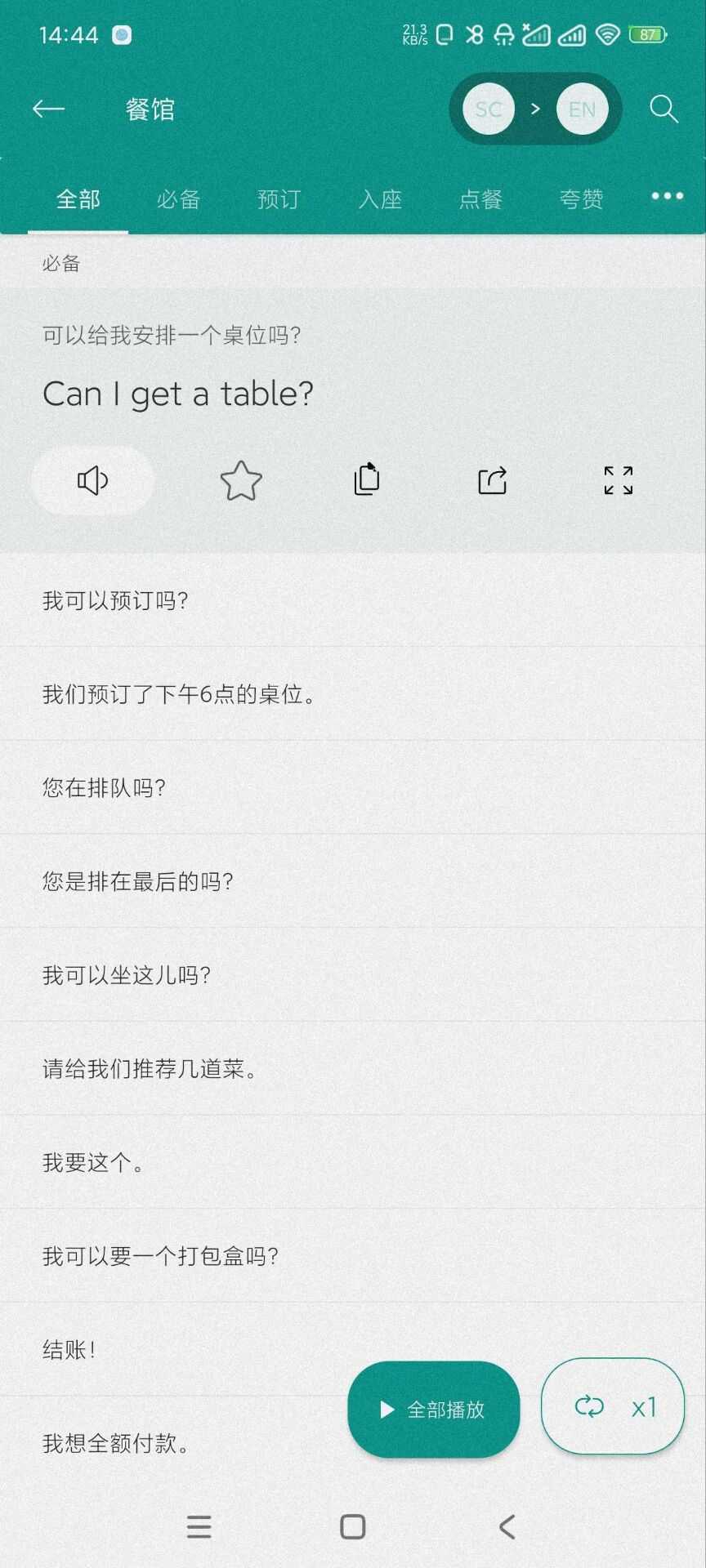Screen dimensions: 706x1568
Task: Change the x1 repeat count setting
Action: tap(613, 1406)
